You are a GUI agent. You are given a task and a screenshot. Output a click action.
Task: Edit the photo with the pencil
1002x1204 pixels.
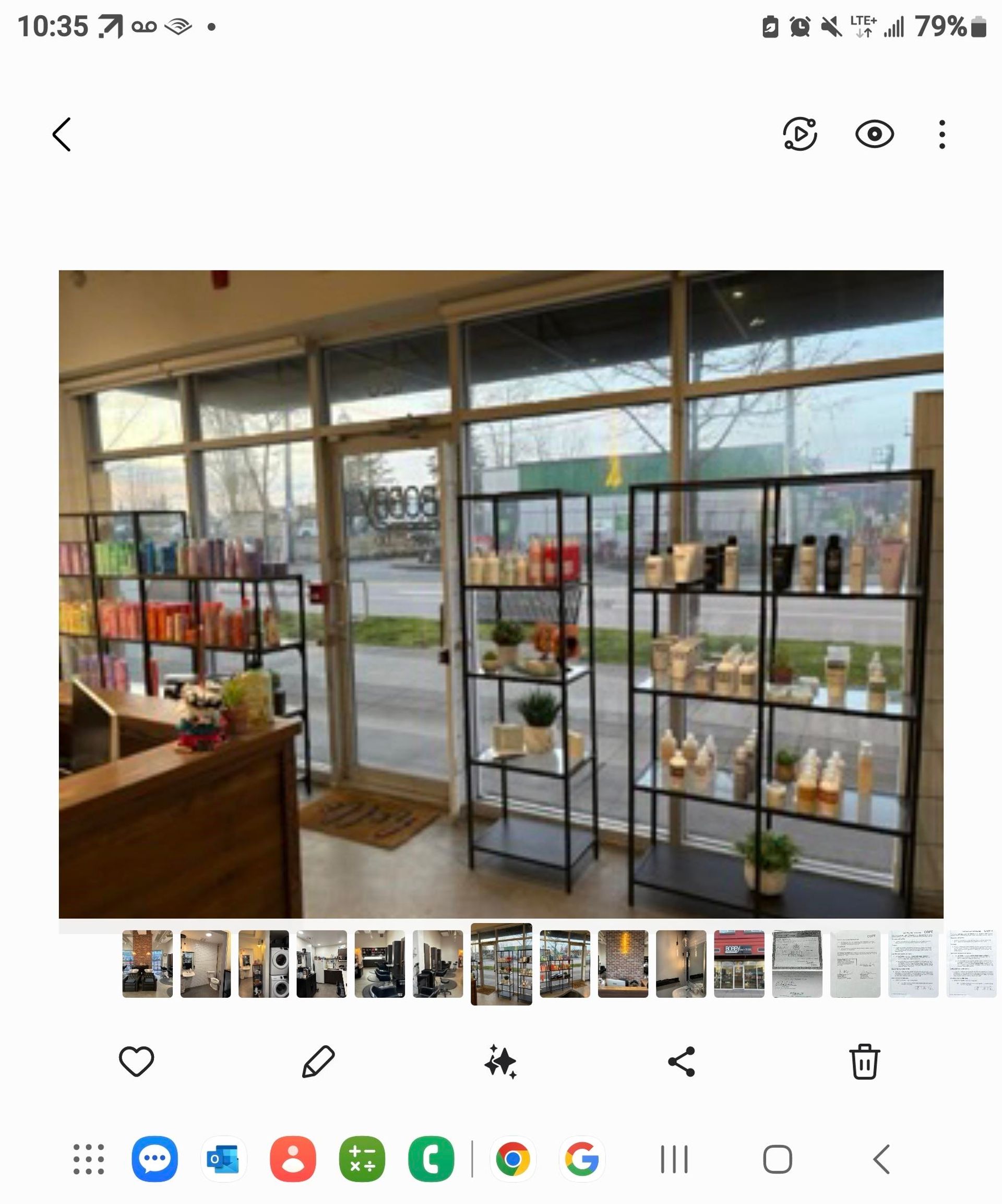[x=318, y=1061]
